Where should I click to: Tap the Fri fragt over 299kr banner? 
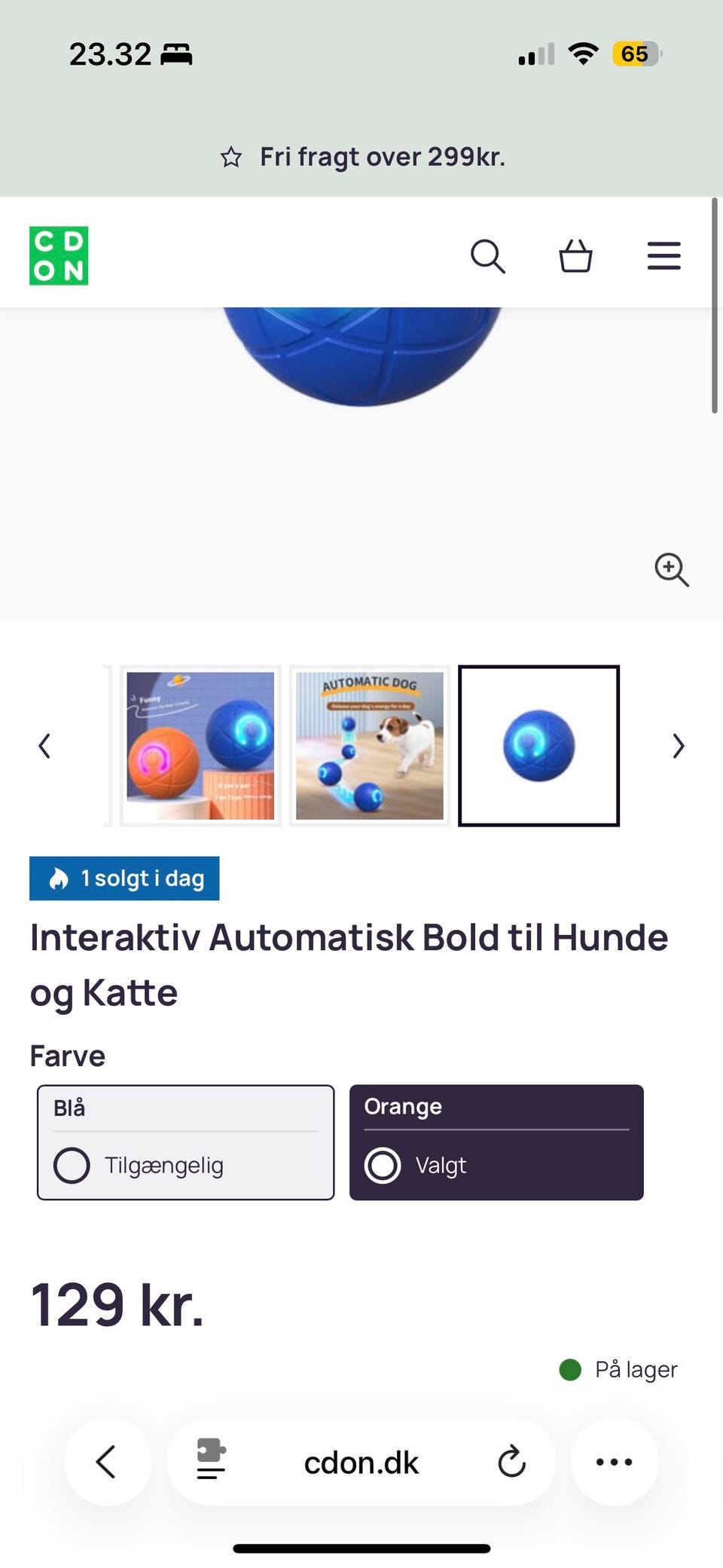coord(383,156)
